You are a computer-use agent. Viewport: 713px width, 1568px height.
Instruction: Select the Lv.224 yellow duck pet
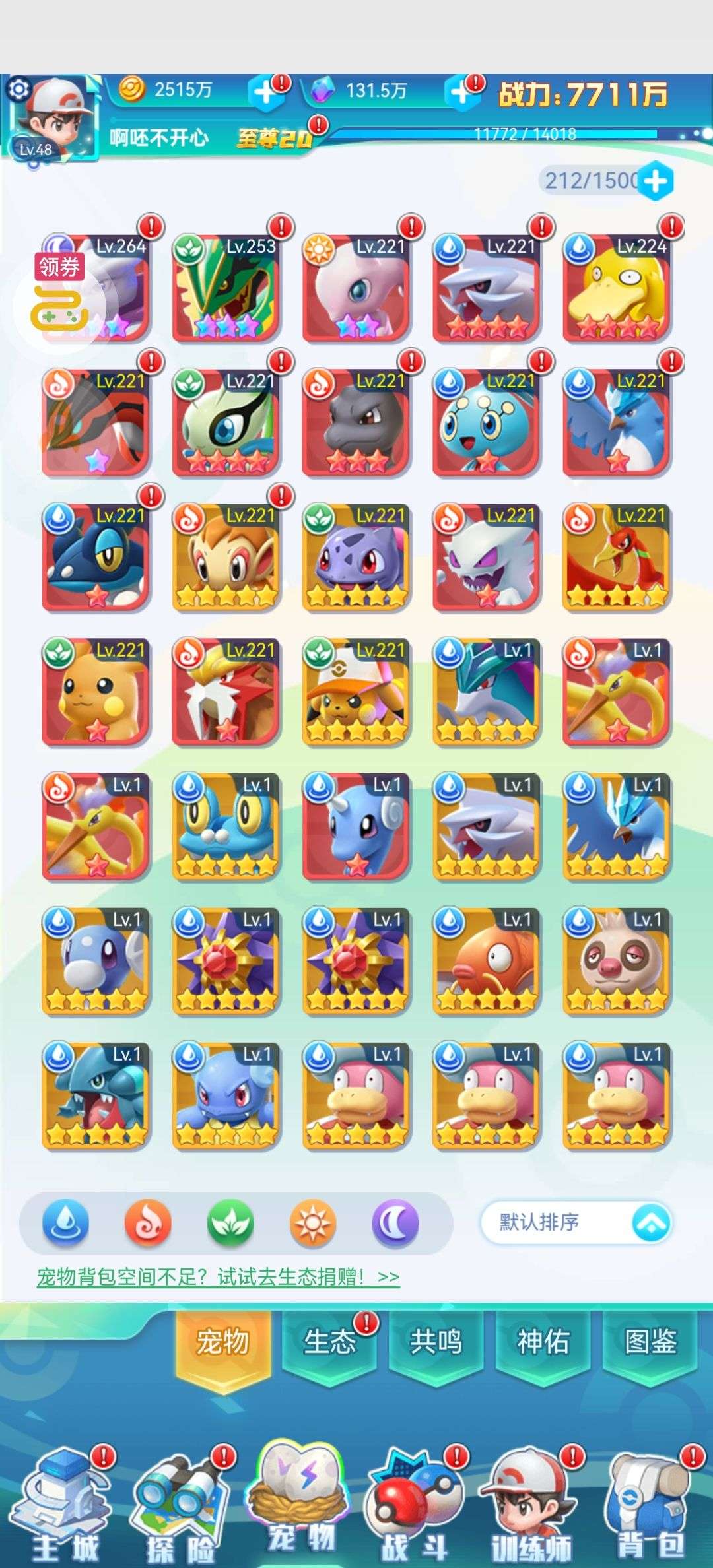click(616, 288)
